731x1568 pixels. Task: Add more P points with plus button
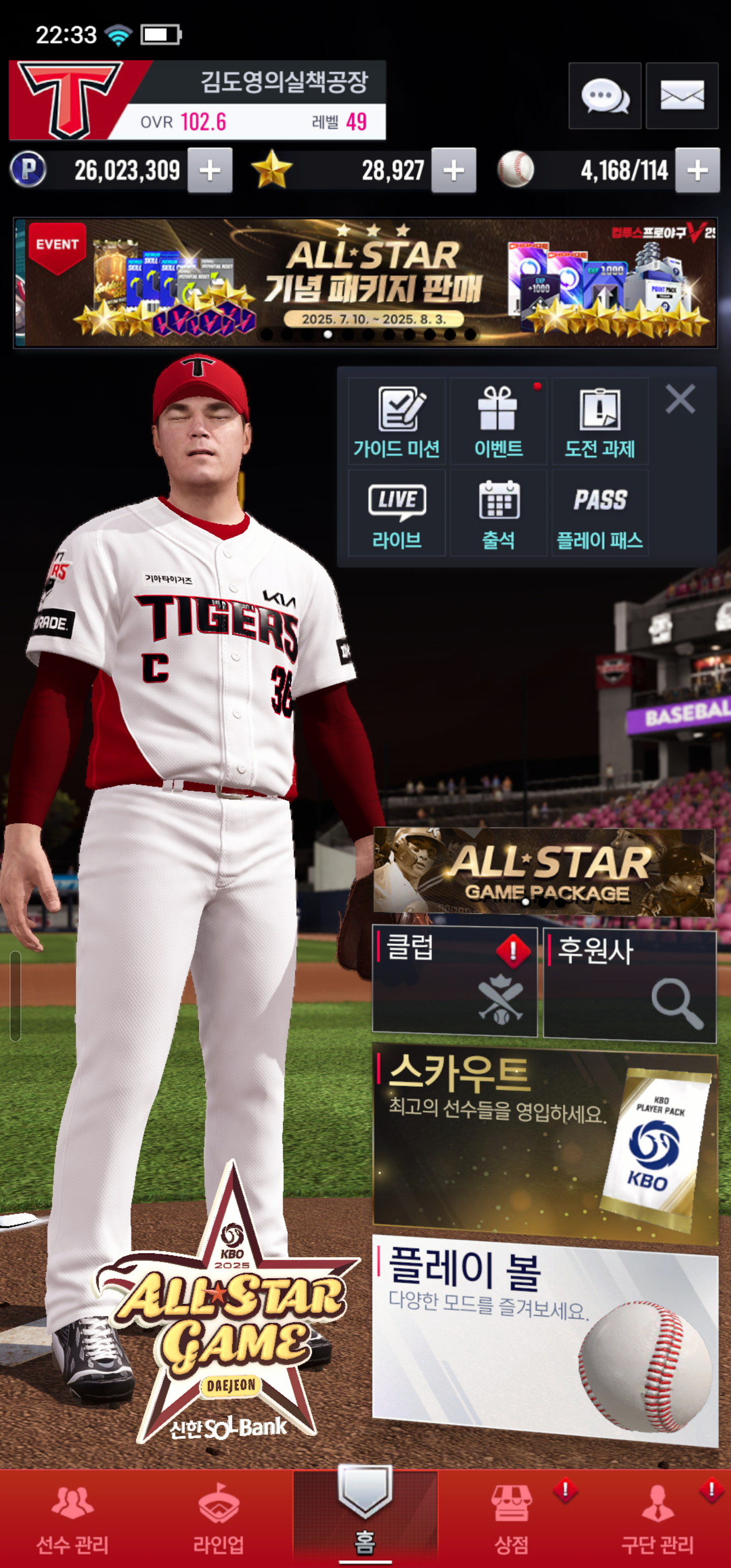(x=210, y=171)
